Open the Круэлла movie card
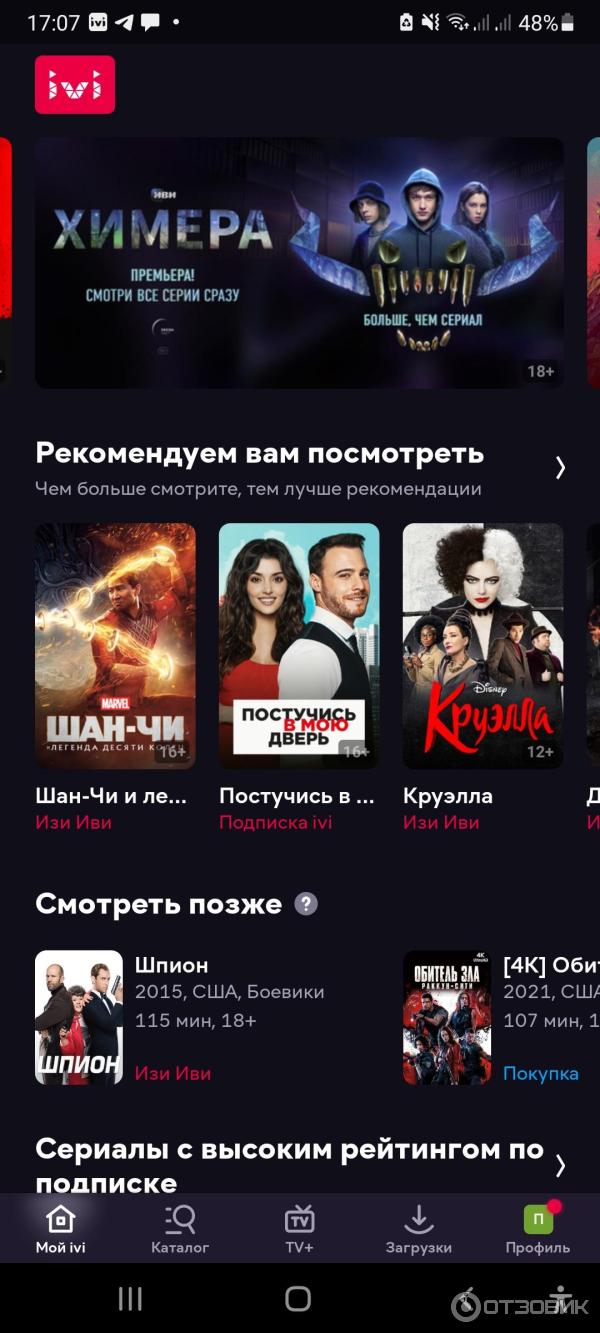This screenshot has height=1333, width=600. pyautogui.click(x=483, y=646)
